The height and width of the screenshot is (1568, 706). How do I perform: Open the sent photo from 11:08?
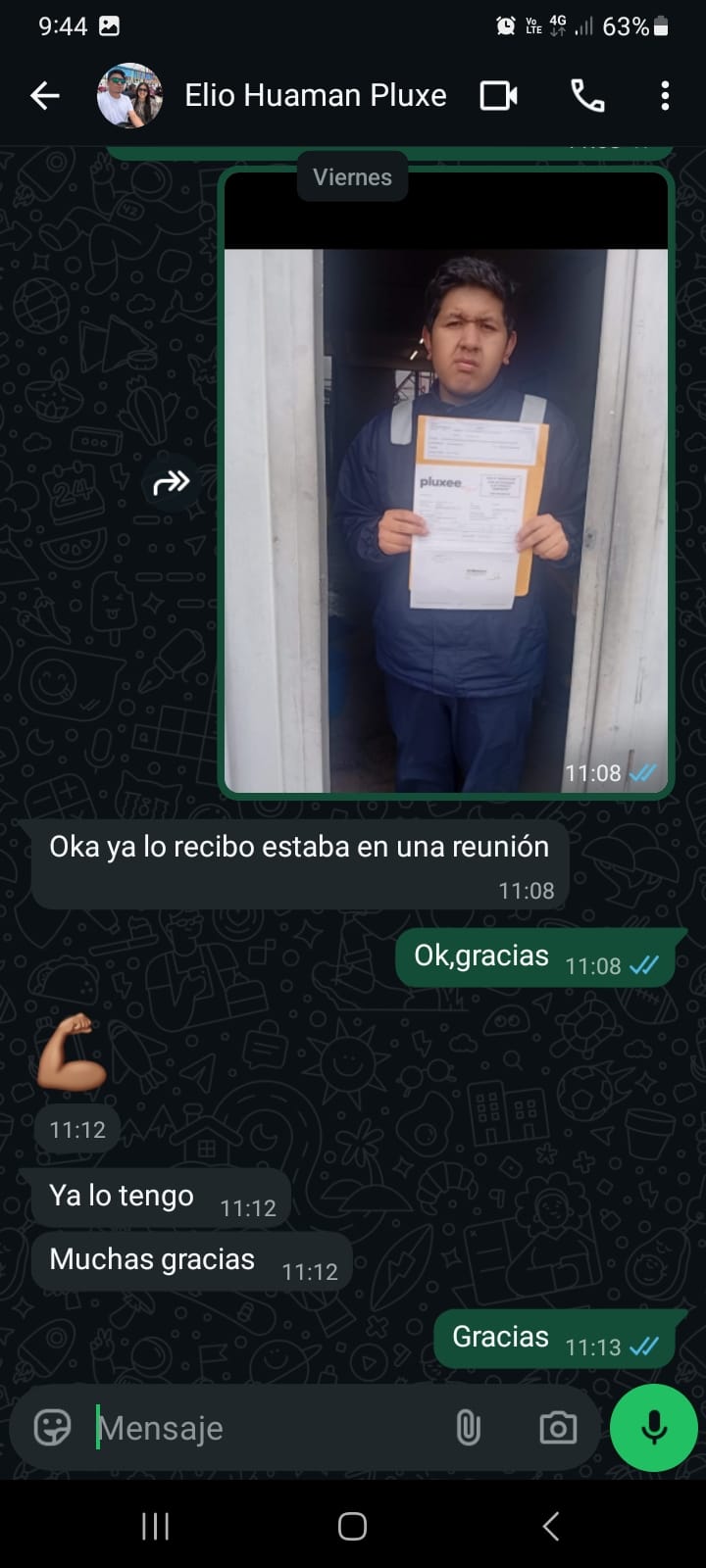click(x=446, y=519)
